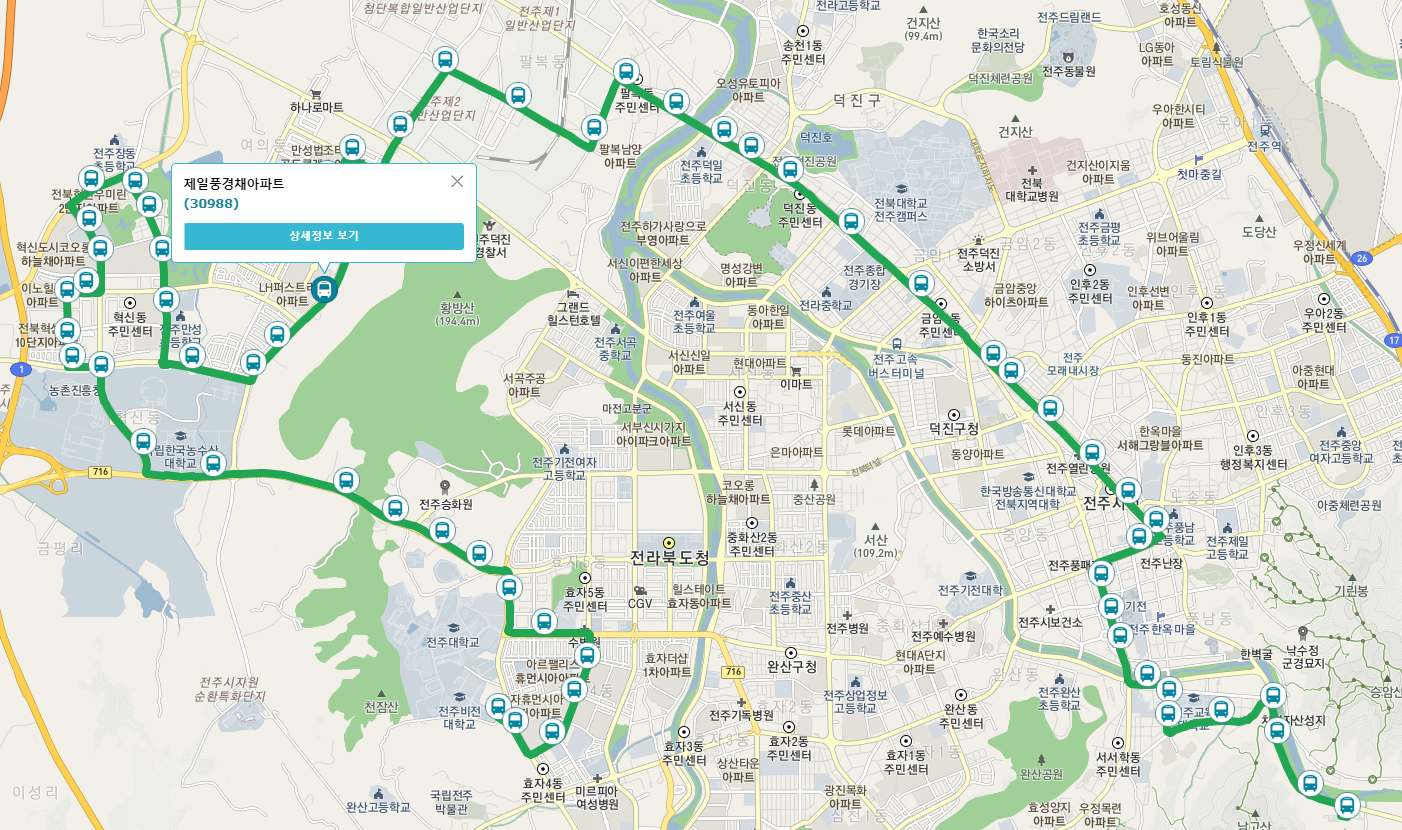Close the 제일풍경채아파트 stop popup
Screen dimensions: 1402x830
point(457,181)
